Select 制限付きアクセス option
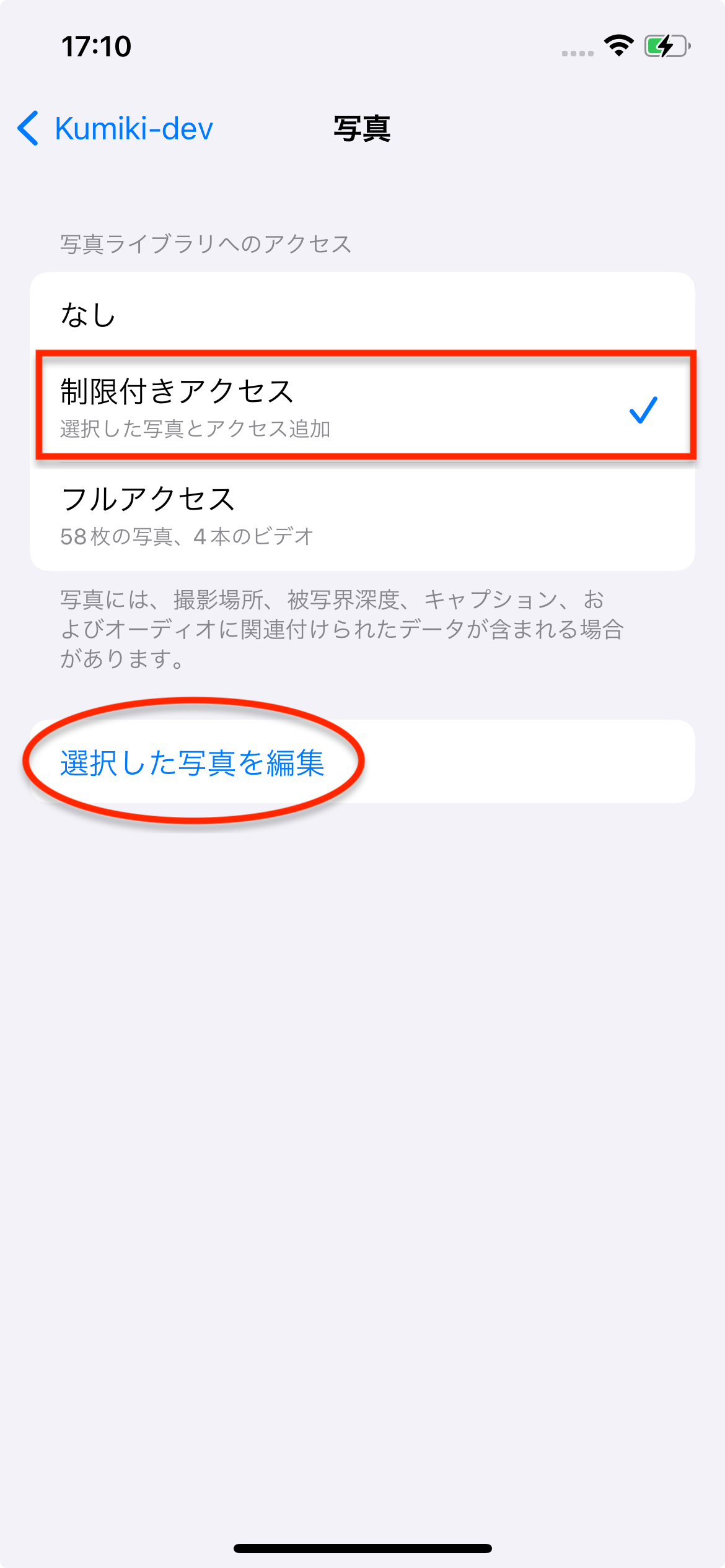The height and width of the screenshot is (1568, 725). click(362, 406)
